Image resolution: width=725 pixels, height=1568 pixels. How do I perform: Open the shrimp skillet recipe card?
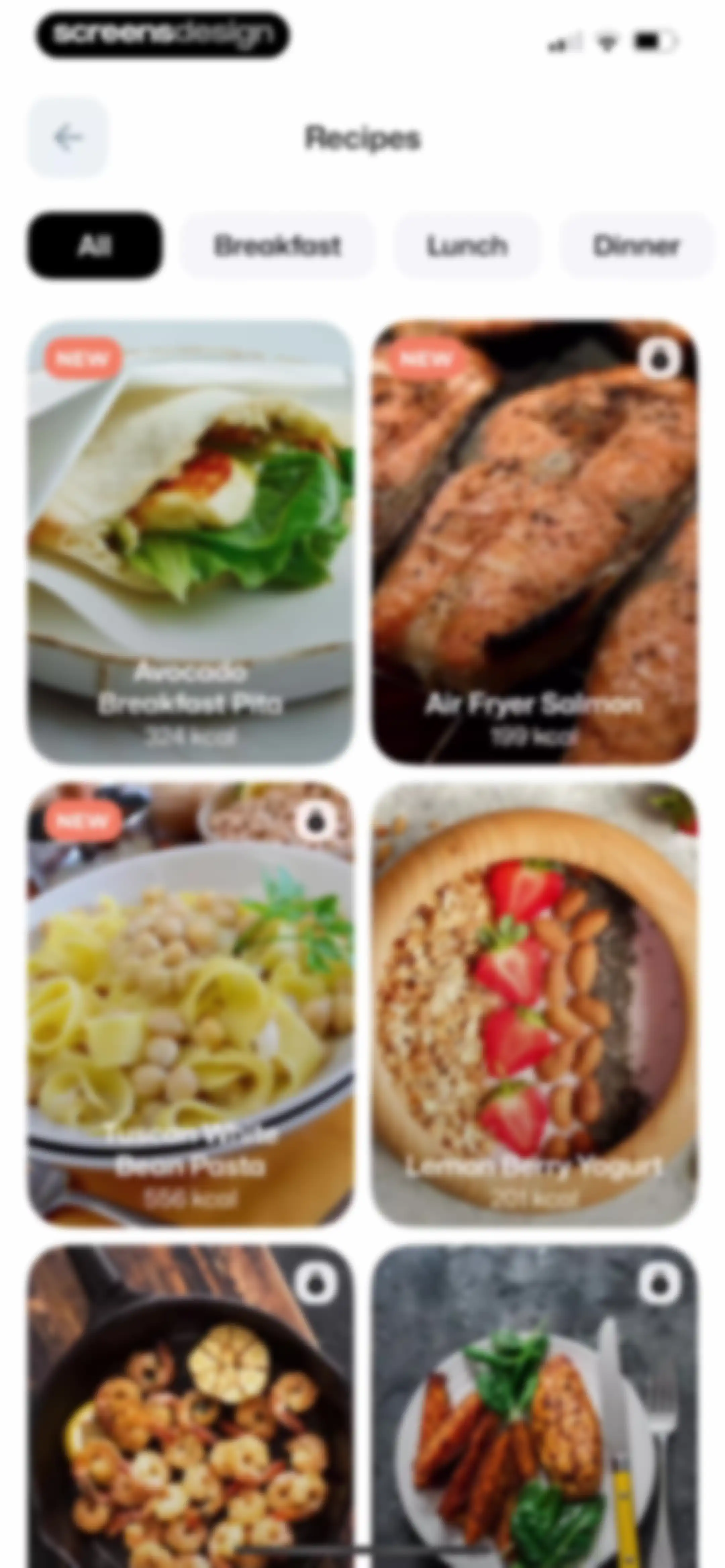tap(191, 1406)
